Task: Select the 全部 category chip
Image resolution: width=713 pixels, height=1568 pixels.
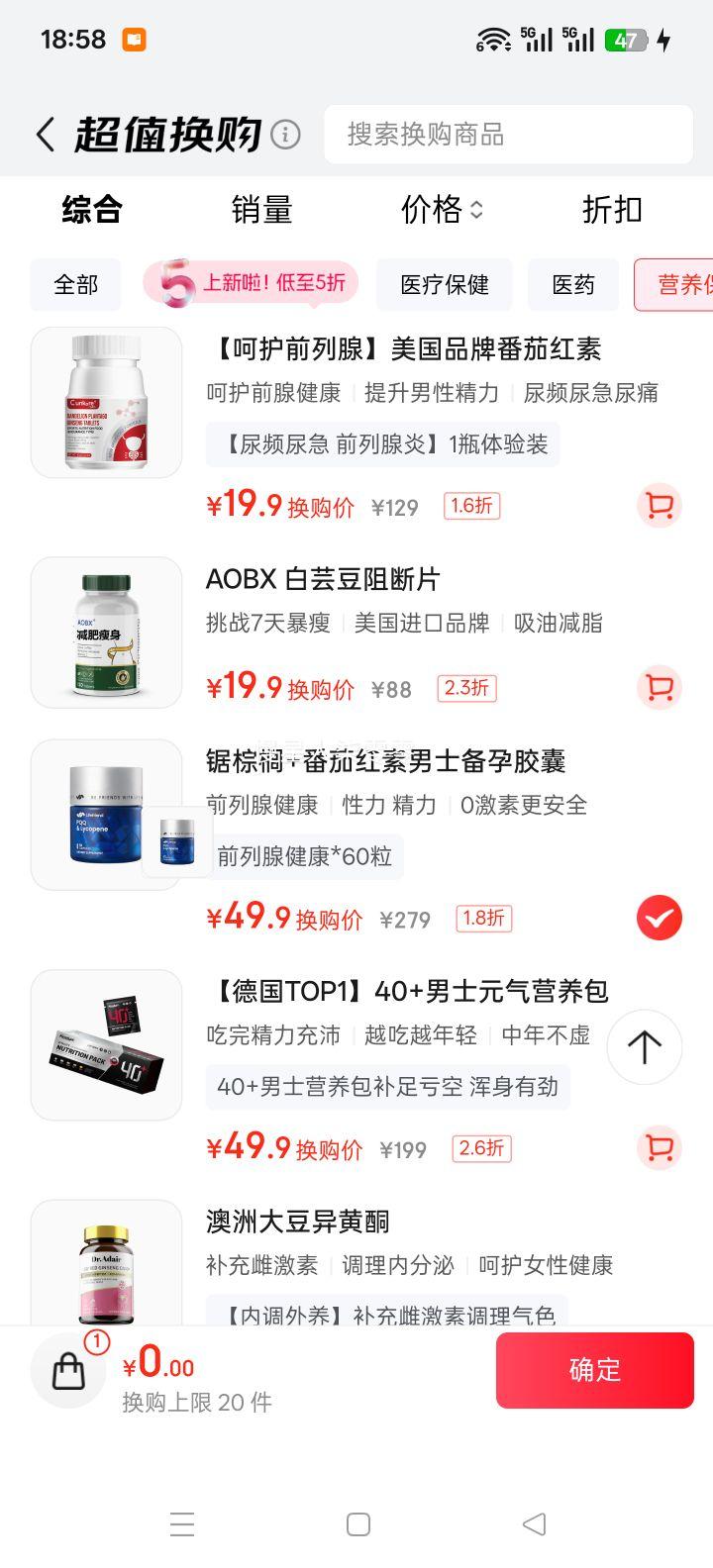Action: point(76,285)
